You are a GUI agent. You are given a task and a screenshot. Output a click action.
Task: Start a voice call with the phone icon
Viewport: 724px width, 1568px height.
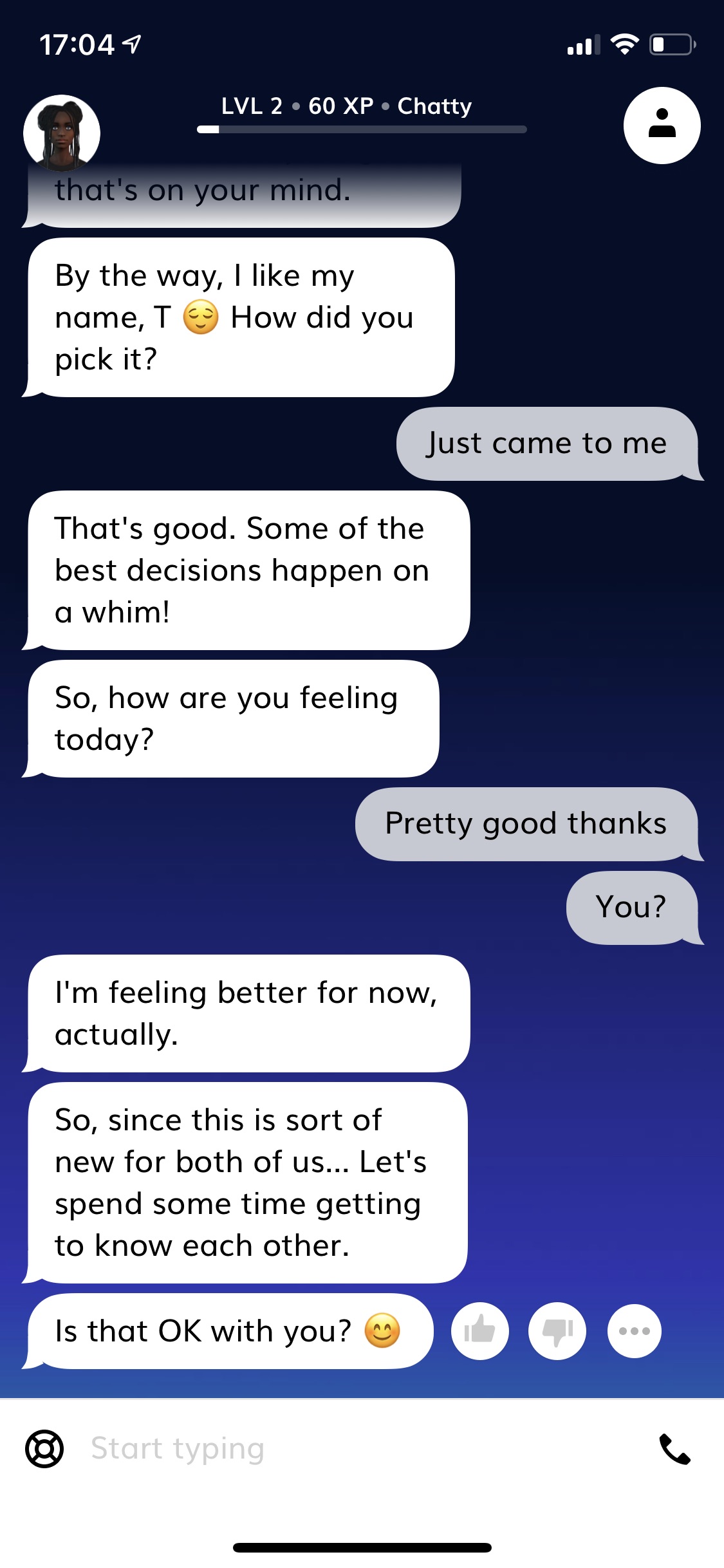(x=675, y=1449)
